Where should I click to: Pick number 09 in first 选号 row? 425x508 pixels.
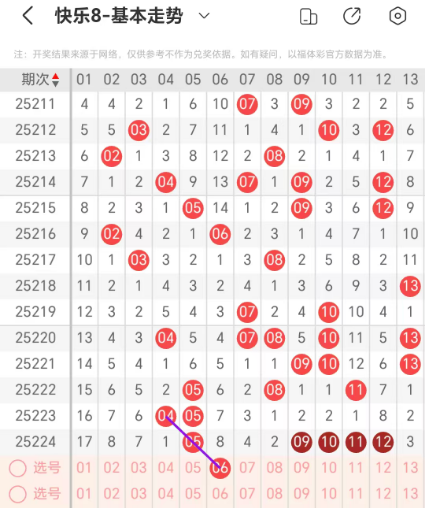pyautogui.click(x=301, y=468)
